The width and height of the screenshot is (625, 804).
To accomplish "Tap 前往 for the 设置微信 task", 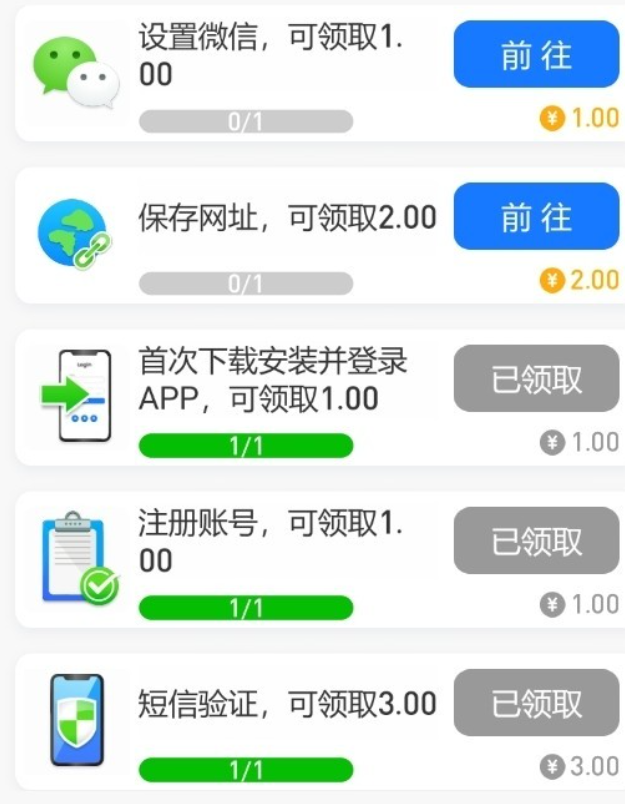I will point(536,55).
